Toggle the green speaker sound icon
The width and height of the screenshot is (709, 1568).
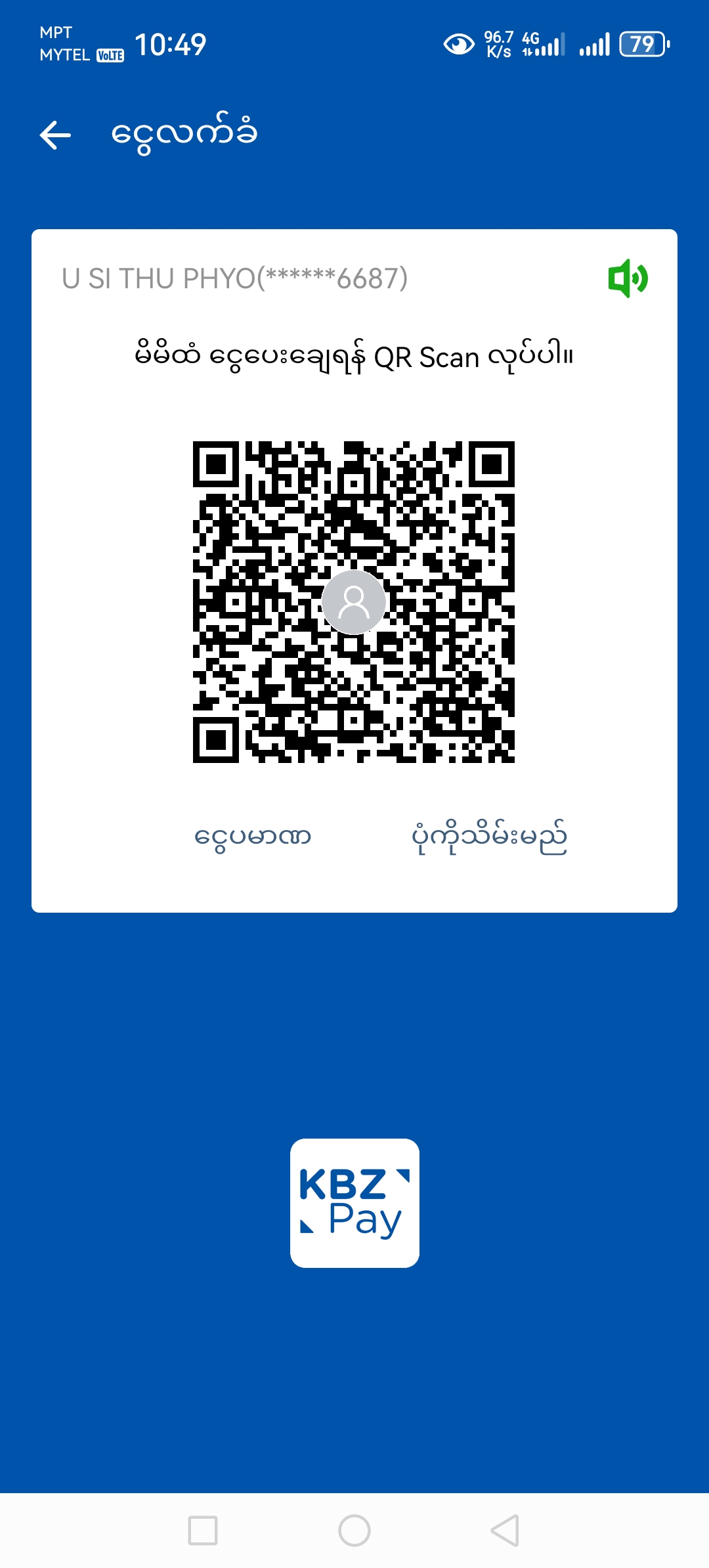pos(628,278)
